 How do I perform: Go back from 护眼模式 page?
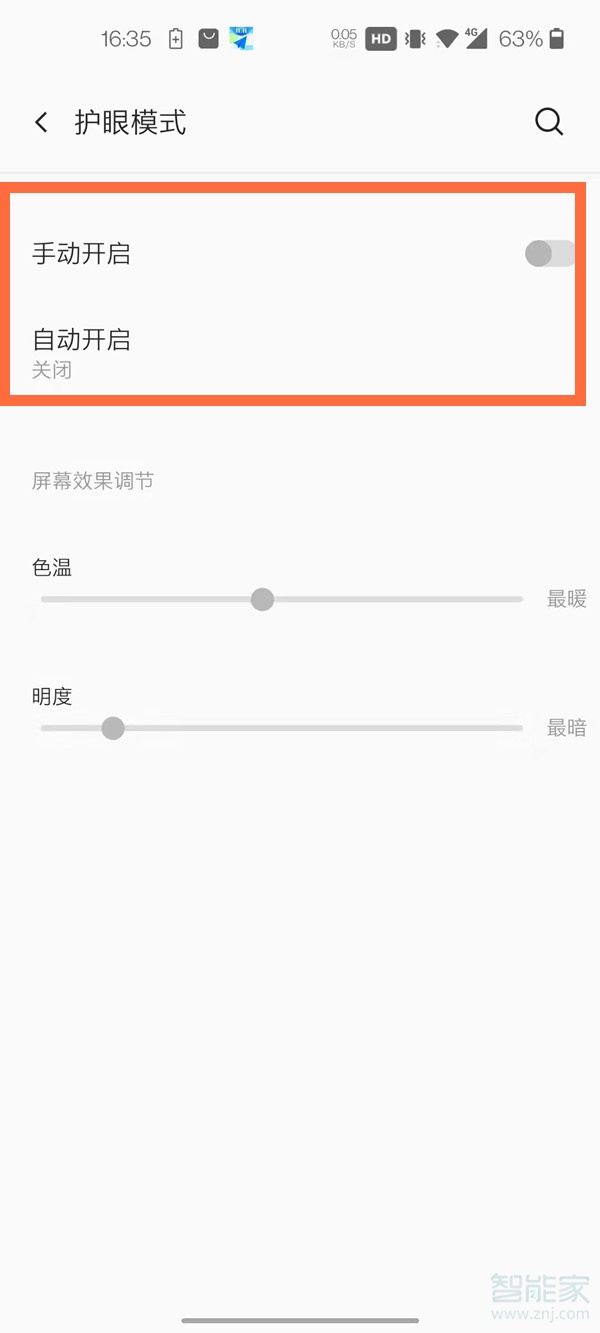41,123
